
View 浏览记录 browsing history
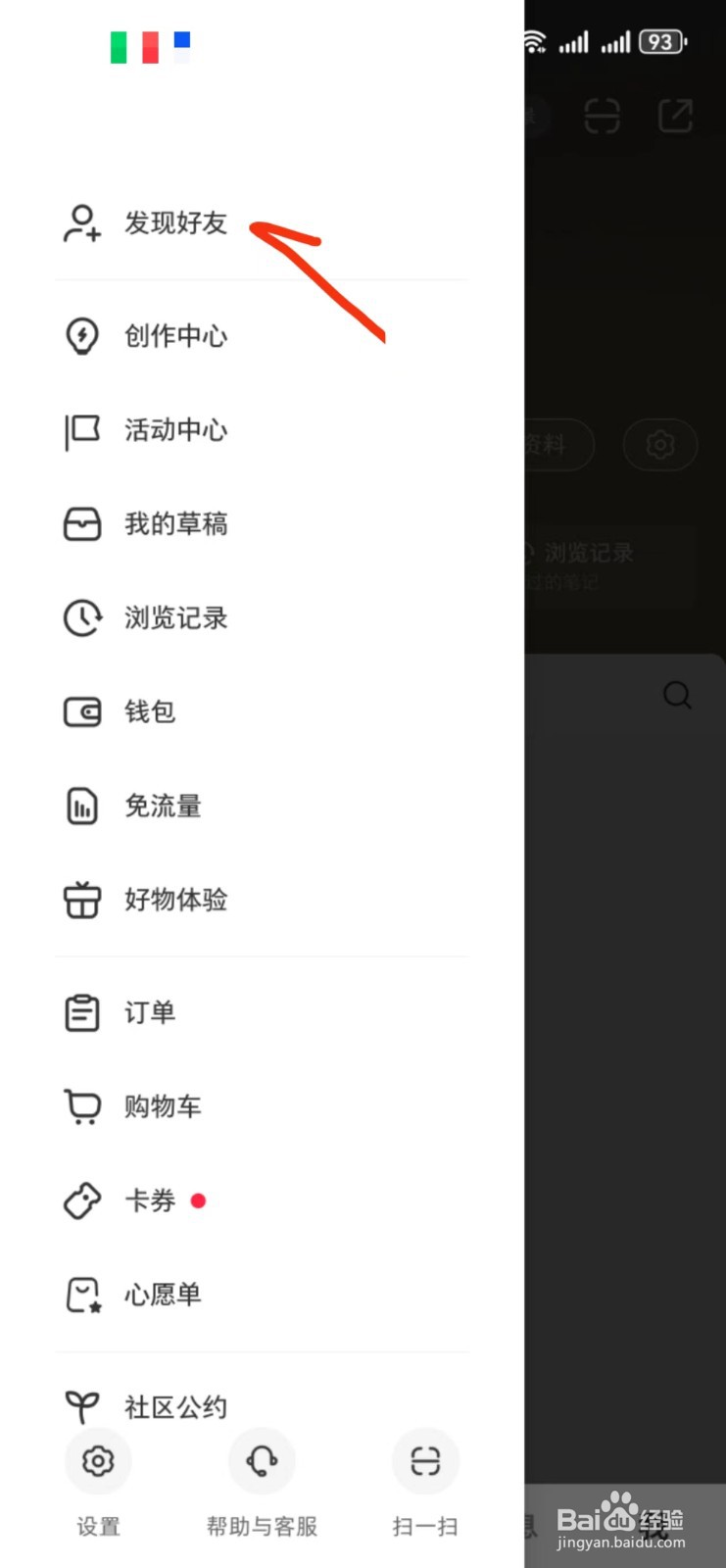coord(176,618)
